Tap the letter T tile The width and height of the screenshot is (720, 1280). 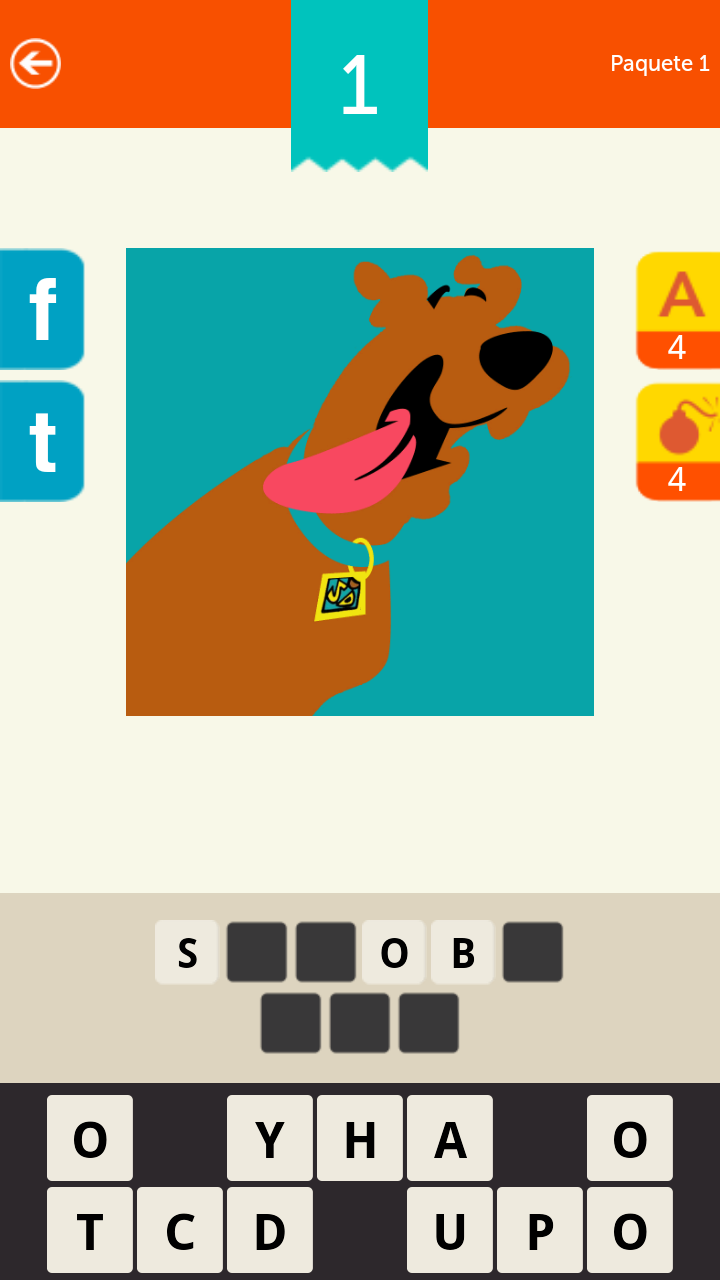pos(90,1230)
